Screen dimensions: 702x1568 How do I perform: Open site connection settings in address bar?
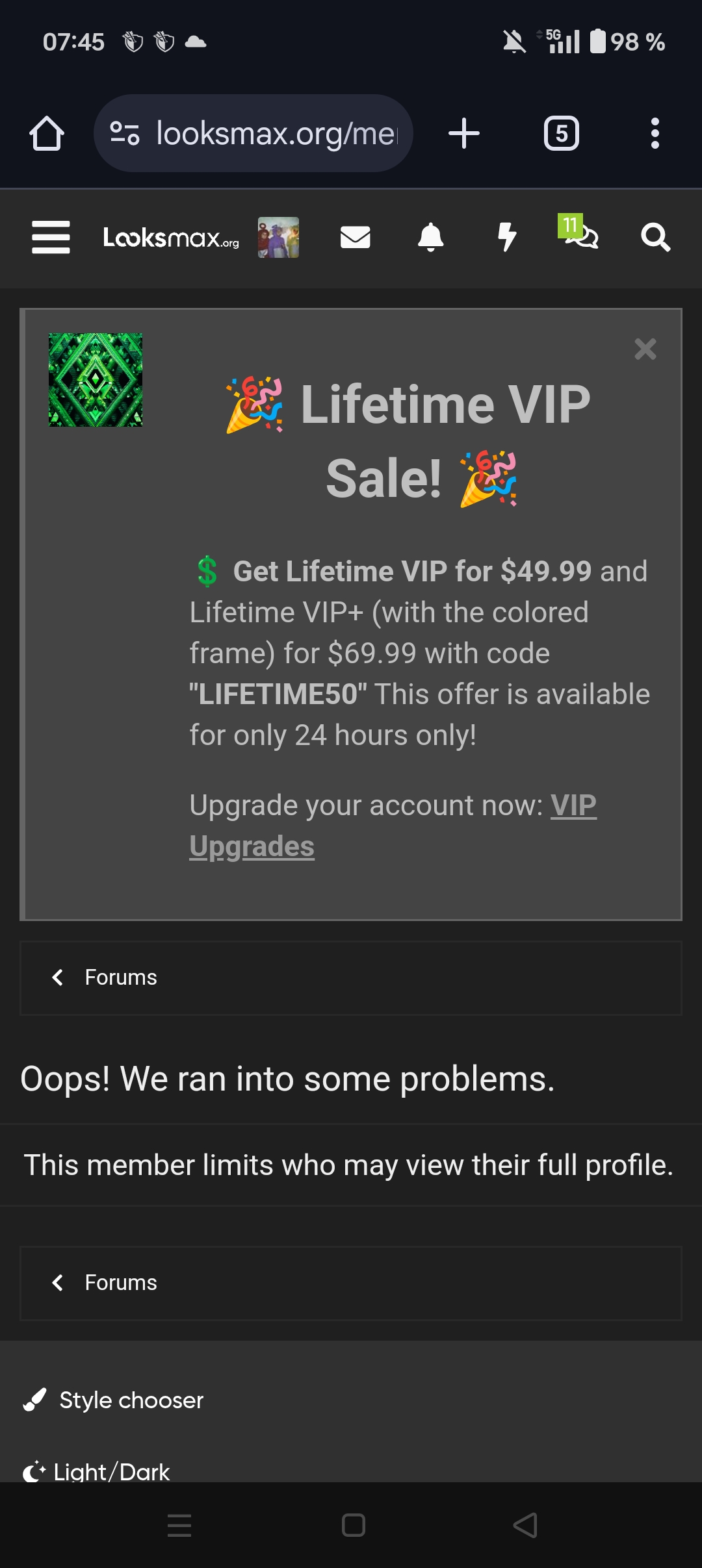coord(123,133)
